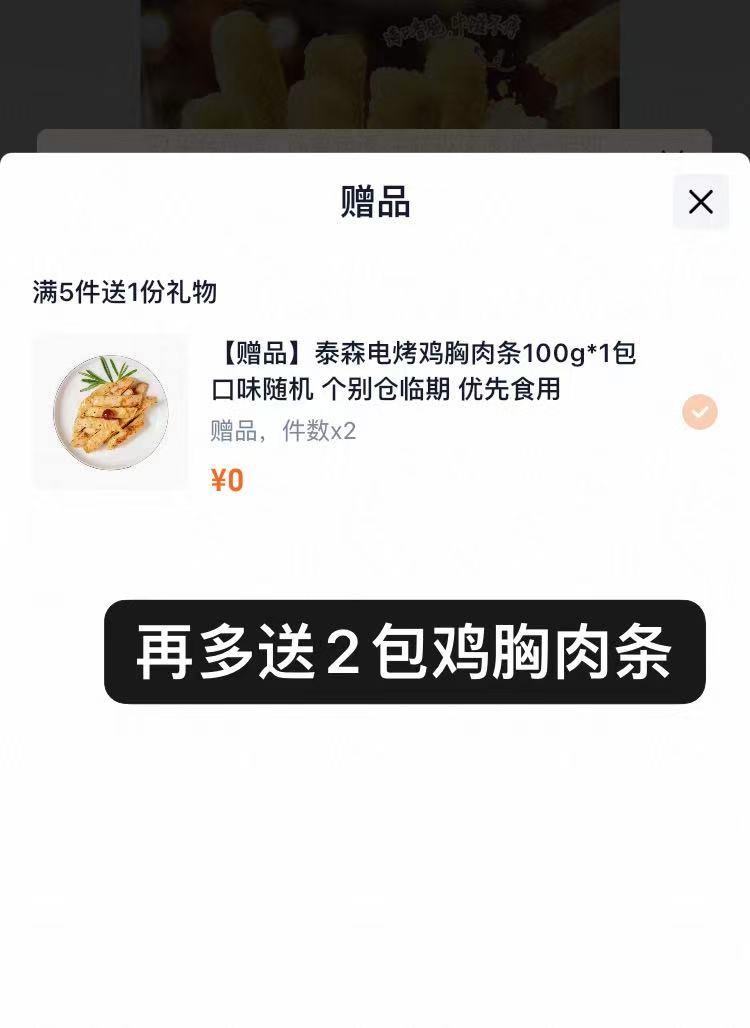This screenshot has height=1028, width=750.
Task: Open the 泰森电烤鸡胸肉条 gift item image
Action: tap(110, 412)
